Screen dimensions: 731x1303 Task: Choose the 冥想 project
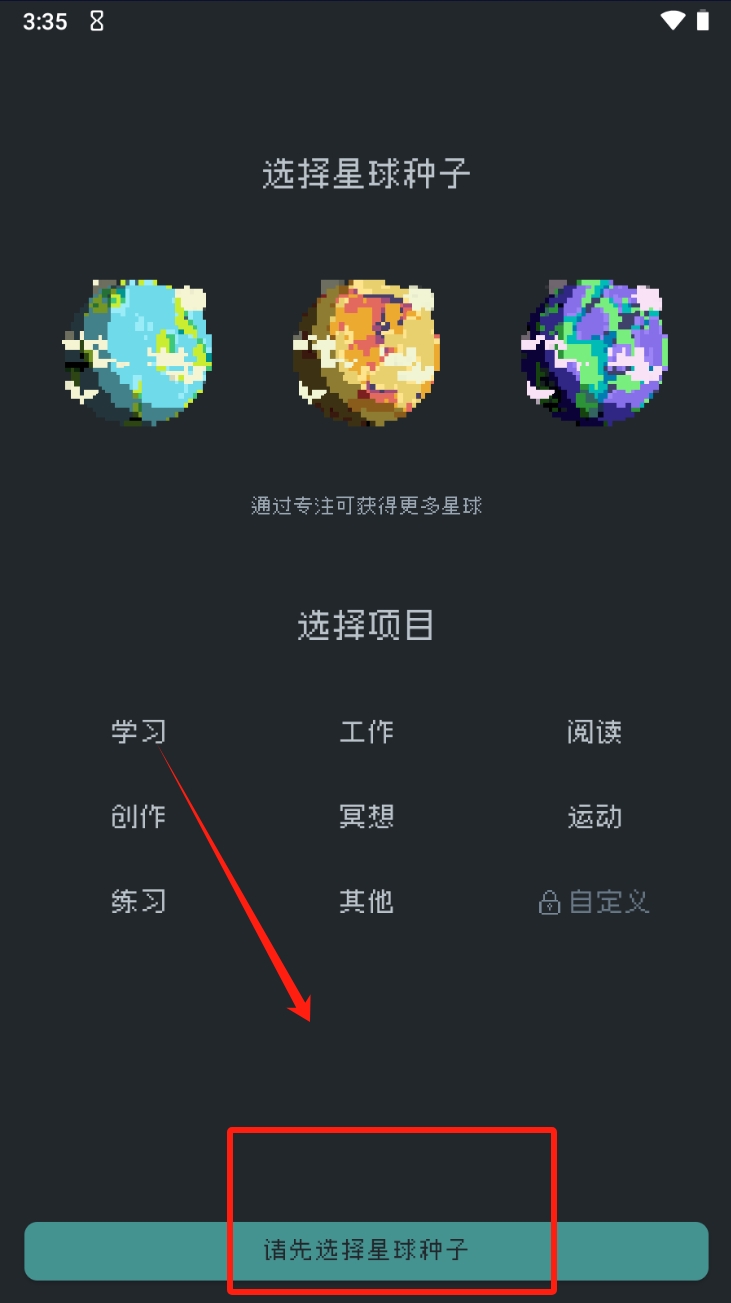point(367,817)
